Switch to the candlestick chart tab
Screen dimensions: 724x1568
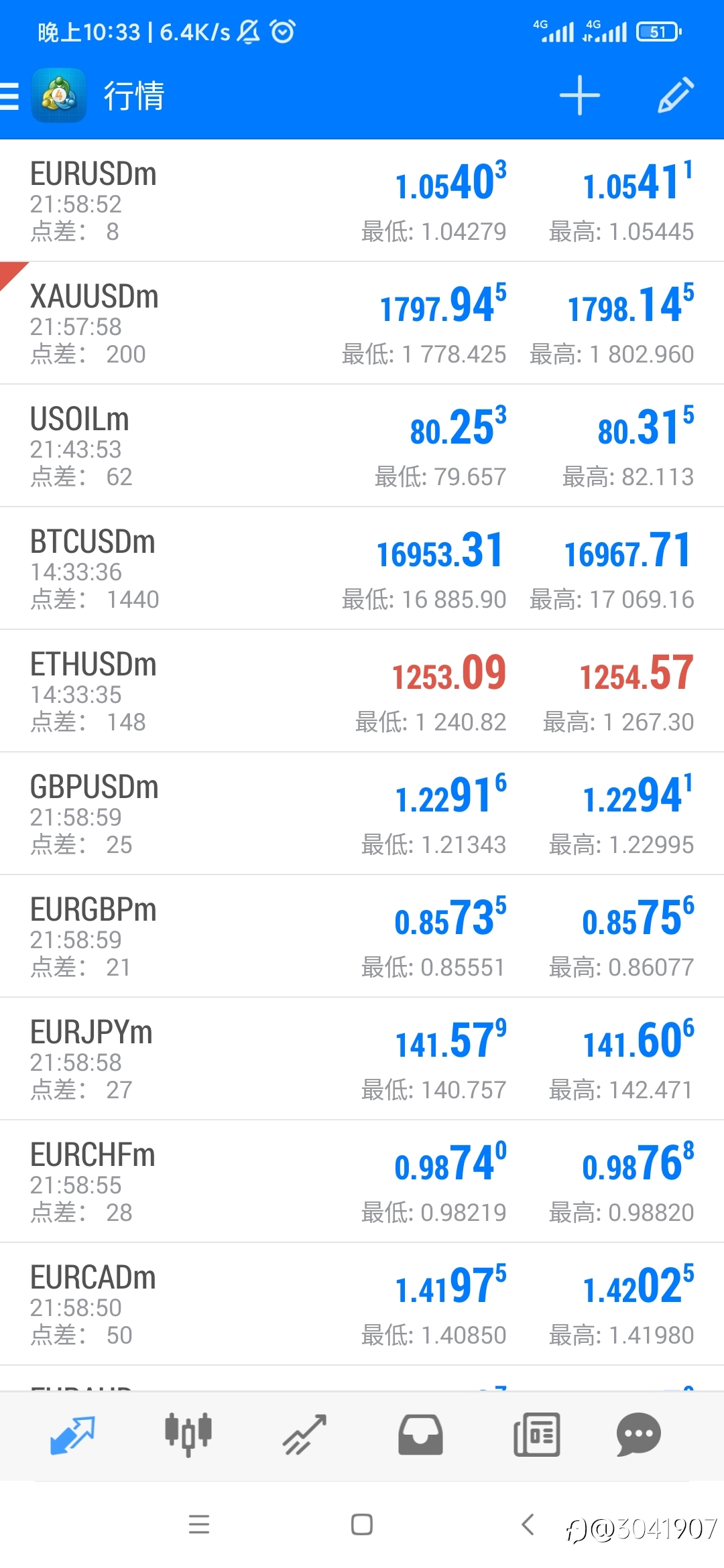(188, 1434)
